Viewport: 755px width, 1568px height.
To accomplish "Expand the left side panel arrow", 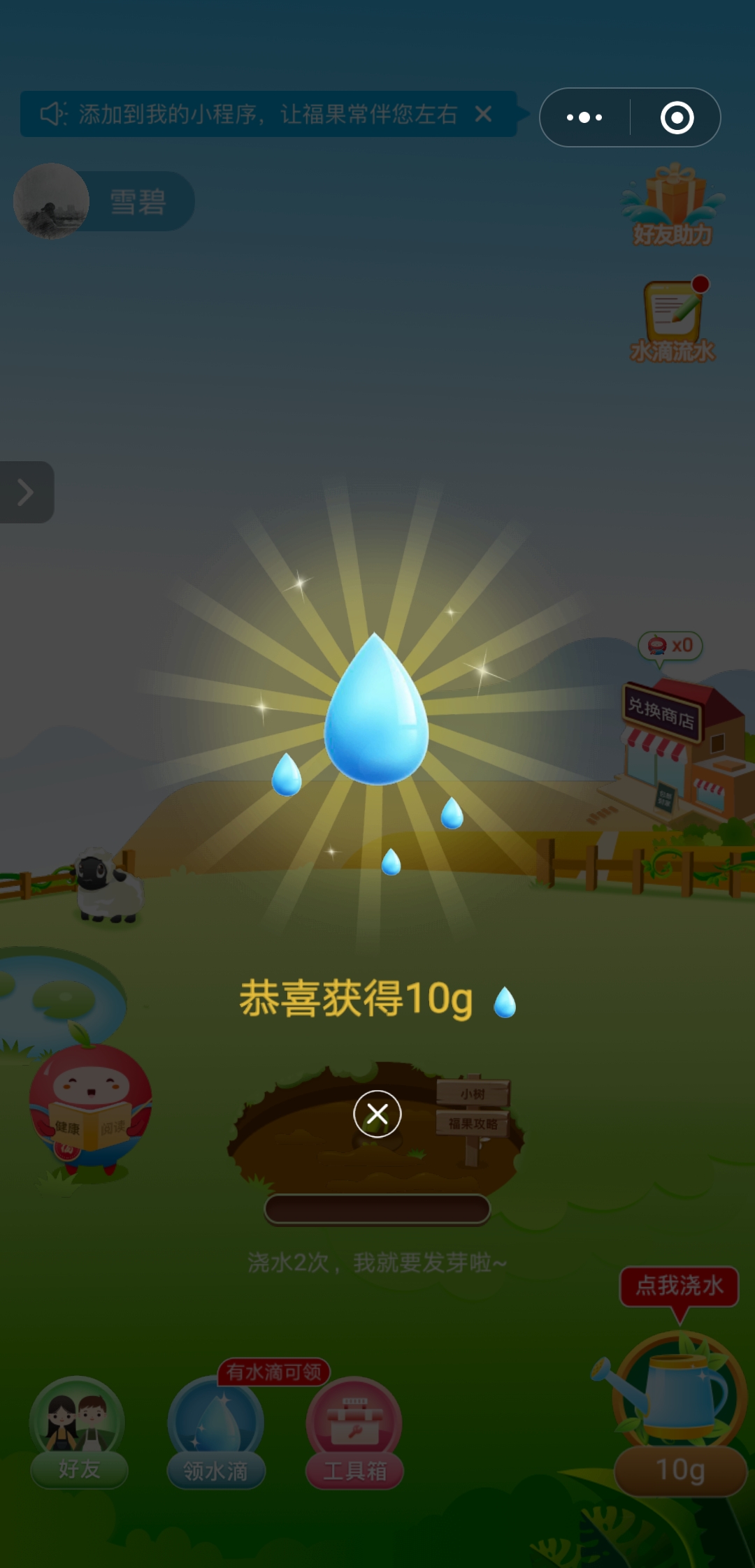I will point(26,492).
